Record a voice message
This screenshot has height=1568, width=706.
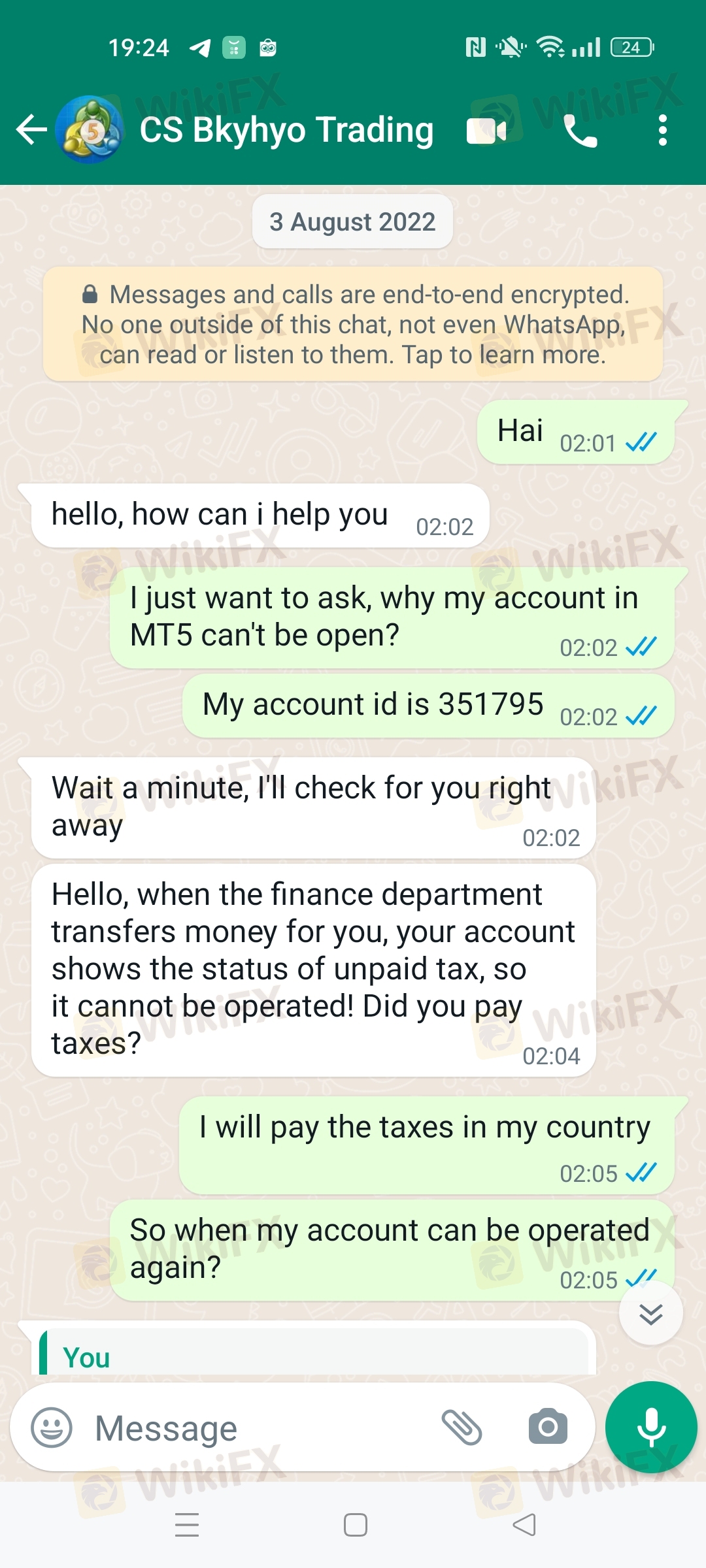point(651,1427)
